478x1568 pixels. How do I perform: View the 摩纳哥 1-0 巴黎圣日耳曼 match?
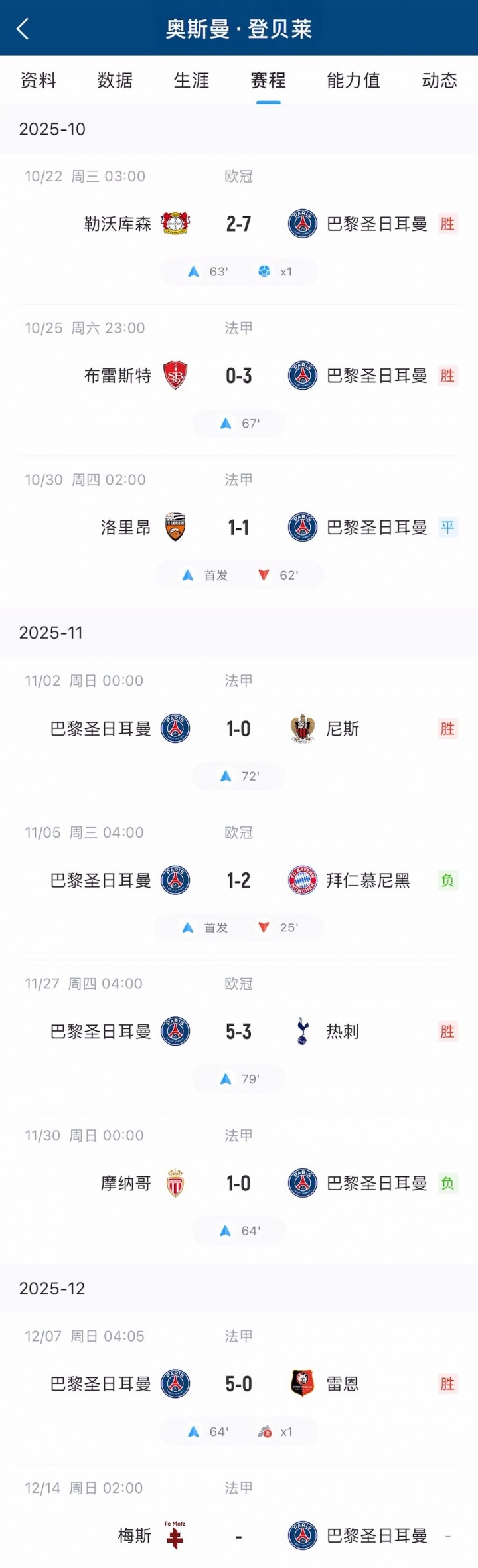[238, 1184]
